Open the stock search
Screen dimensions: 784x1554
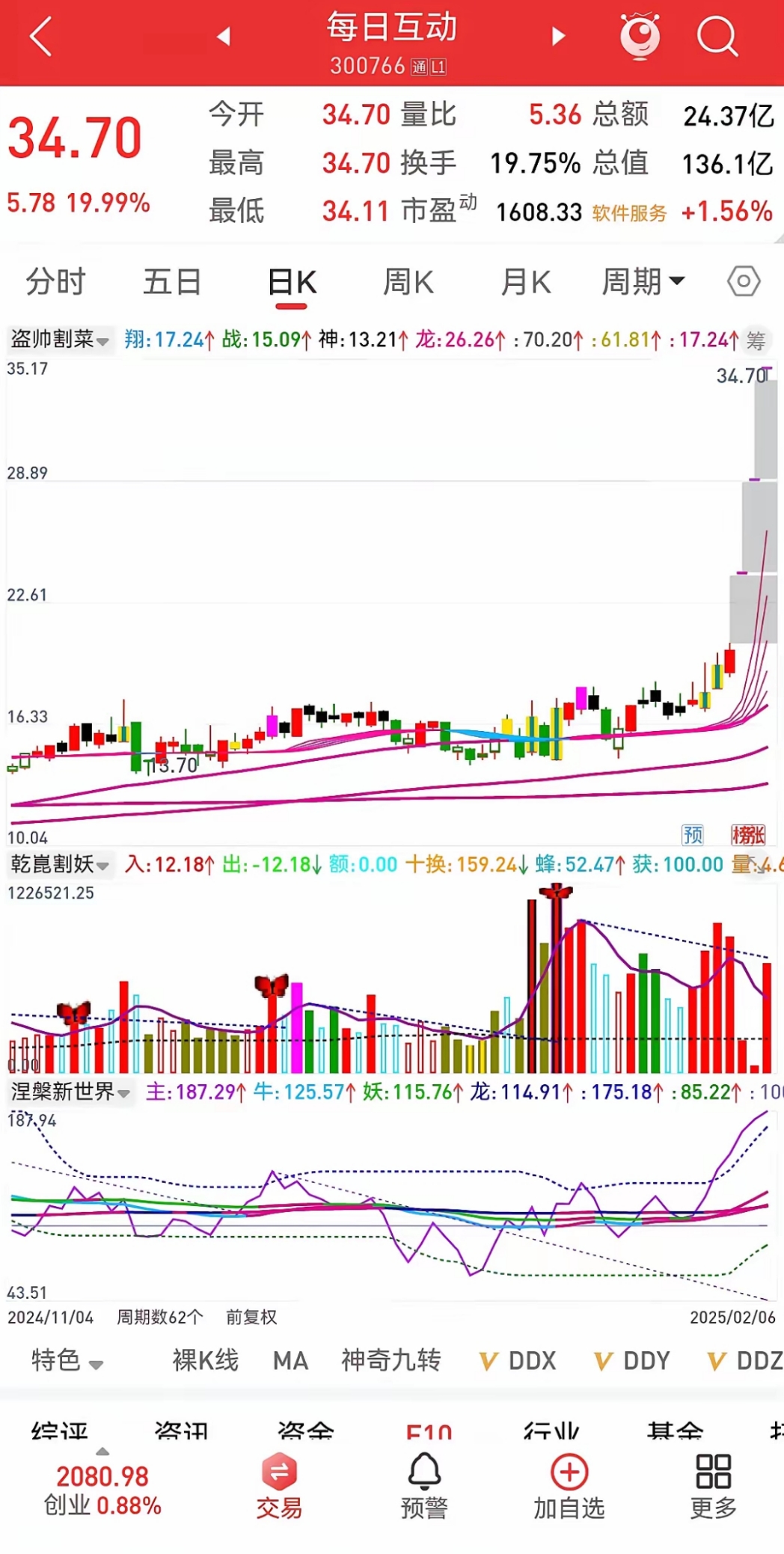coord(717,37)
